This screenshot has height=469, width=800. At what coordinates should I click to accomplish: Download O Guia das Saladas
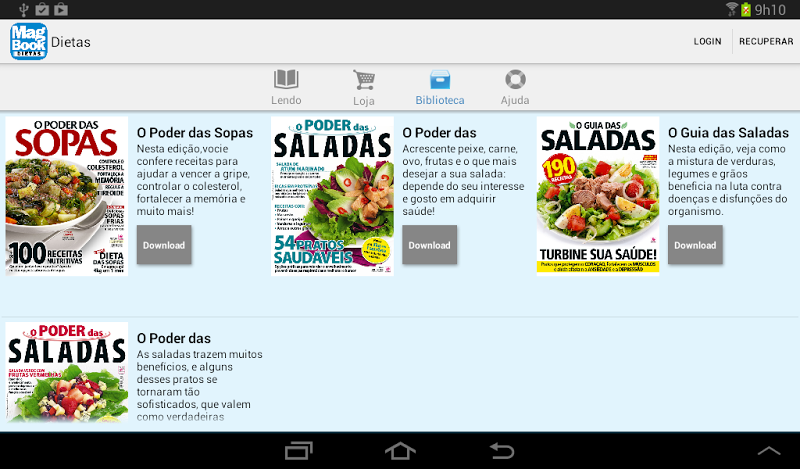click(695, 245)
